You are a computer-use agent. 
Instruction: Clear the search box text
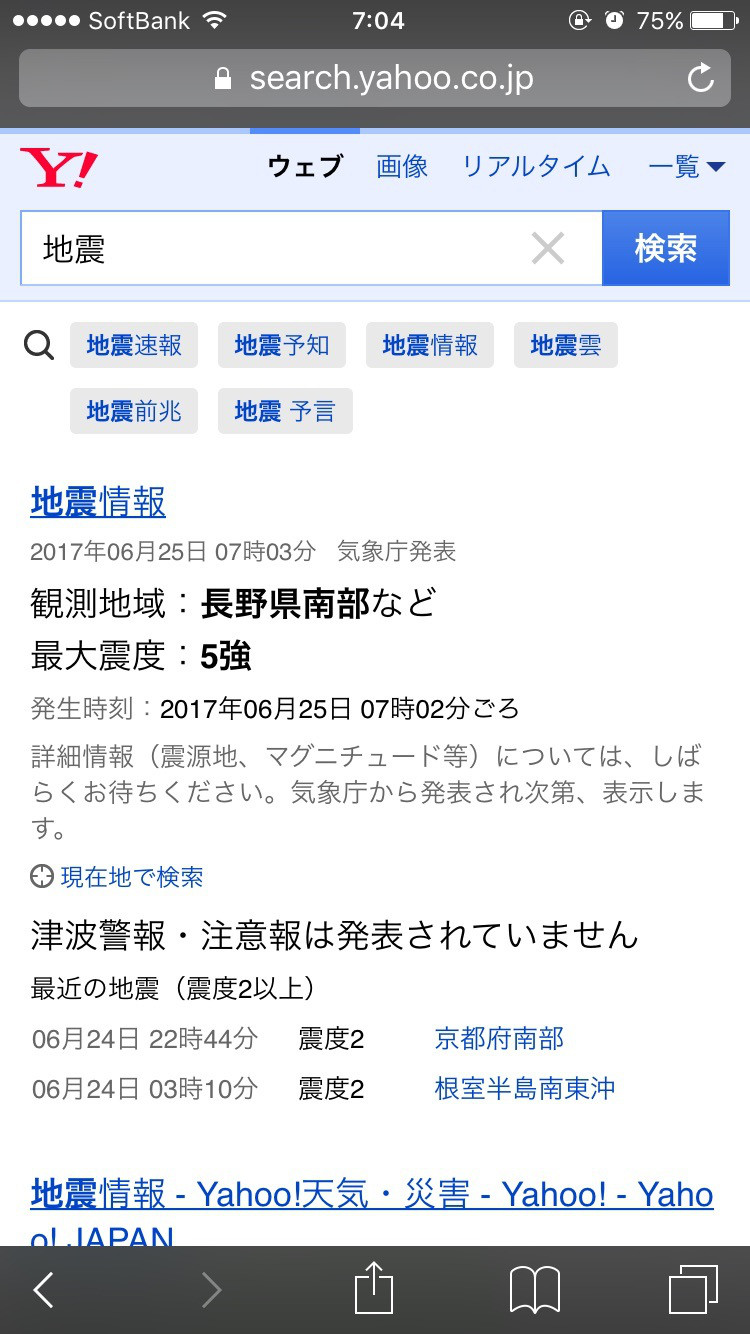point(548,248)
